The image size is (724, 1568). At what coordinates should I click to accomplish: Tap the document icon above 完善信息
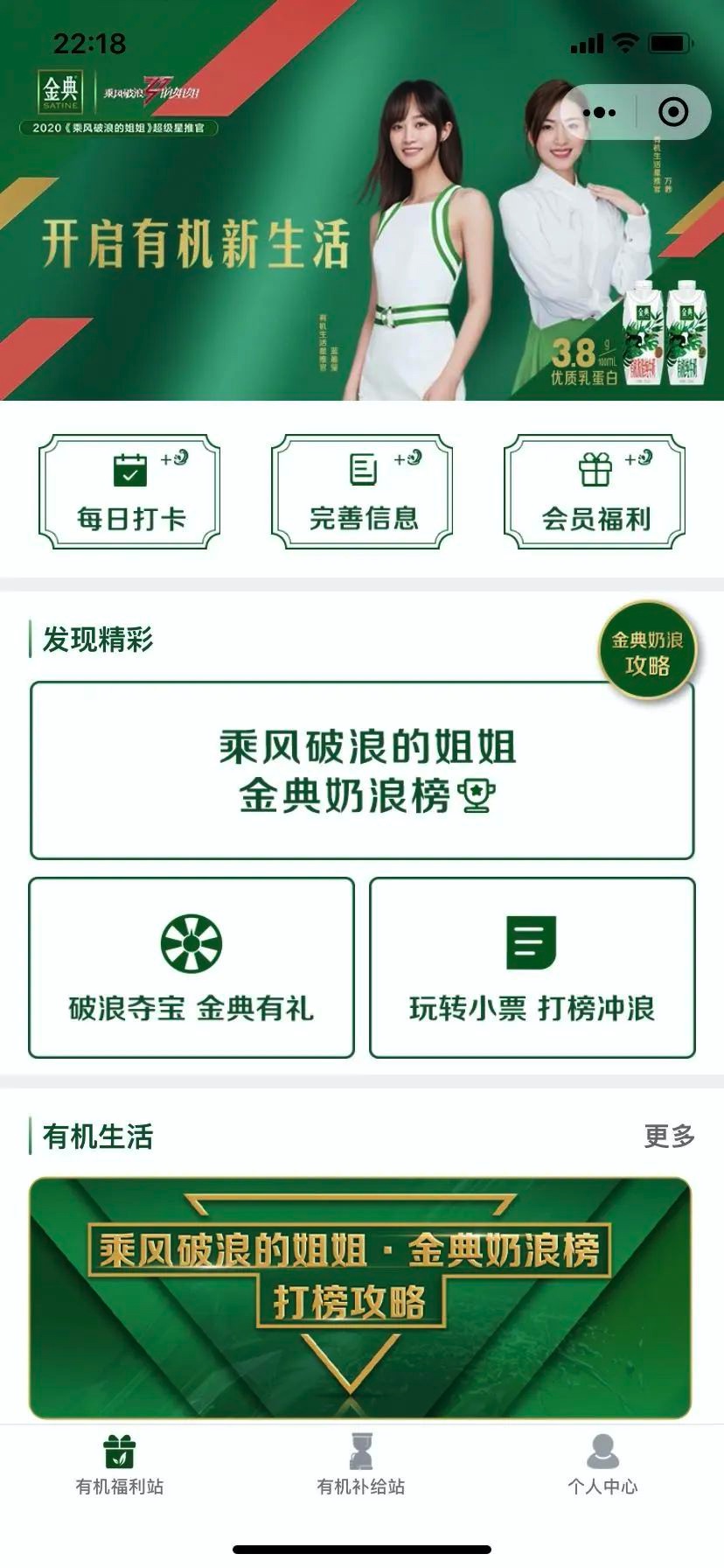click(360, 469)
